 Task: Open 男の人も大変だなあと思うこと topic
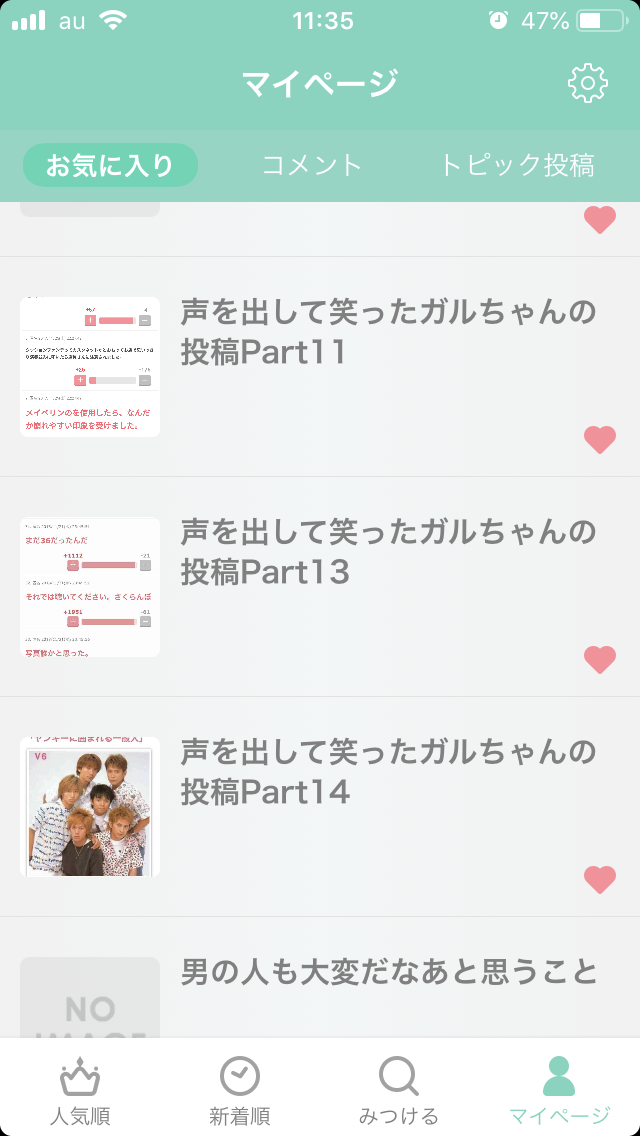pos(389,972)
